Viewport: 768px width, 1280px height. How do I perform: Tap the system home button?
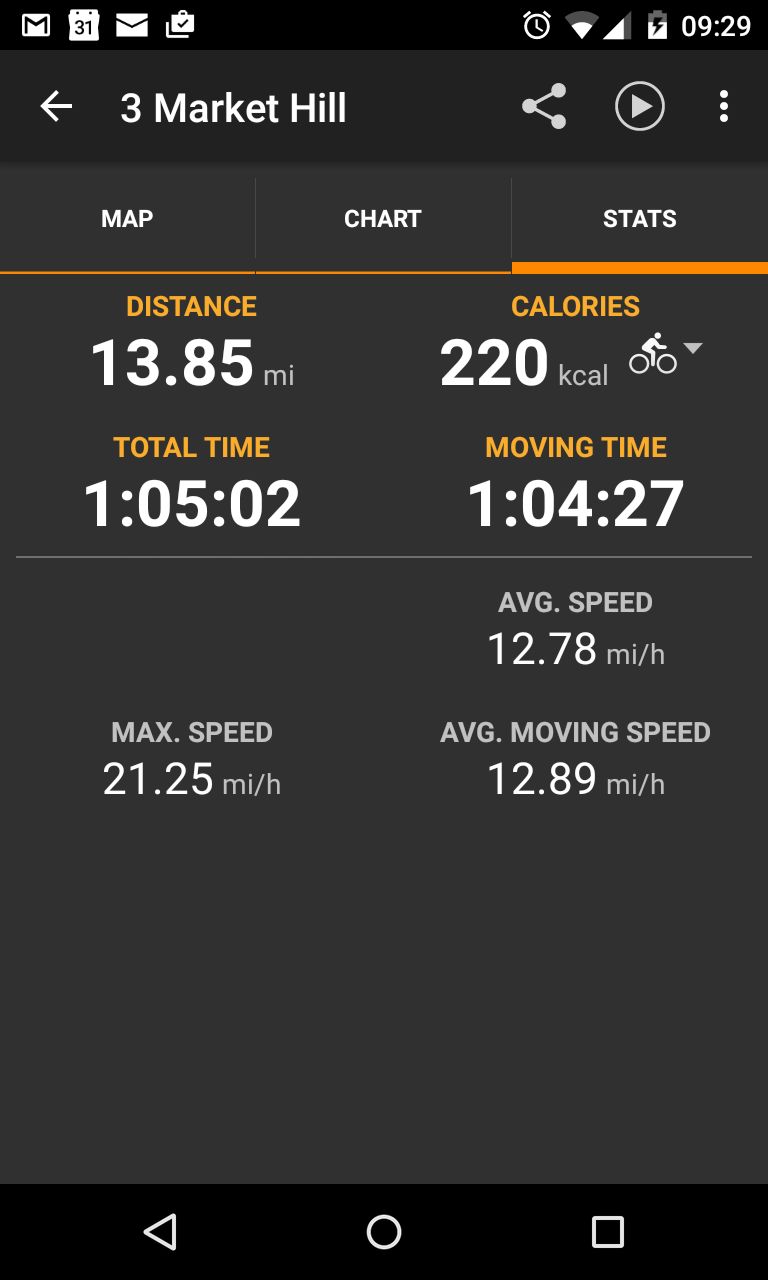384,1232
